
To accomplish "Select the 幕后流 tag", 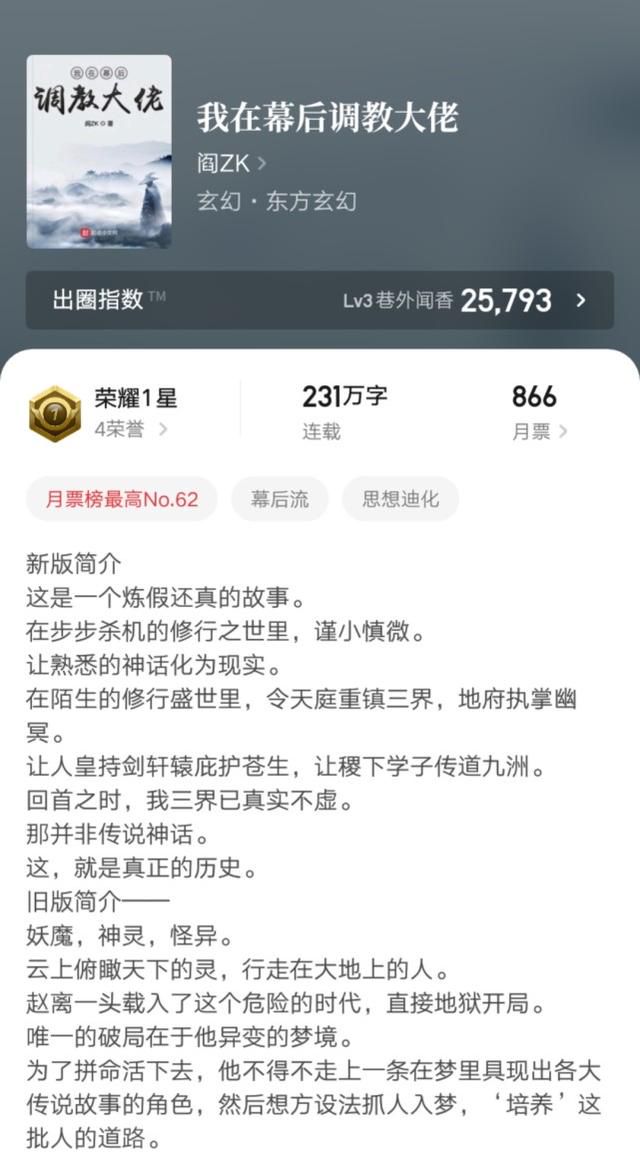I will coord(280,499).
